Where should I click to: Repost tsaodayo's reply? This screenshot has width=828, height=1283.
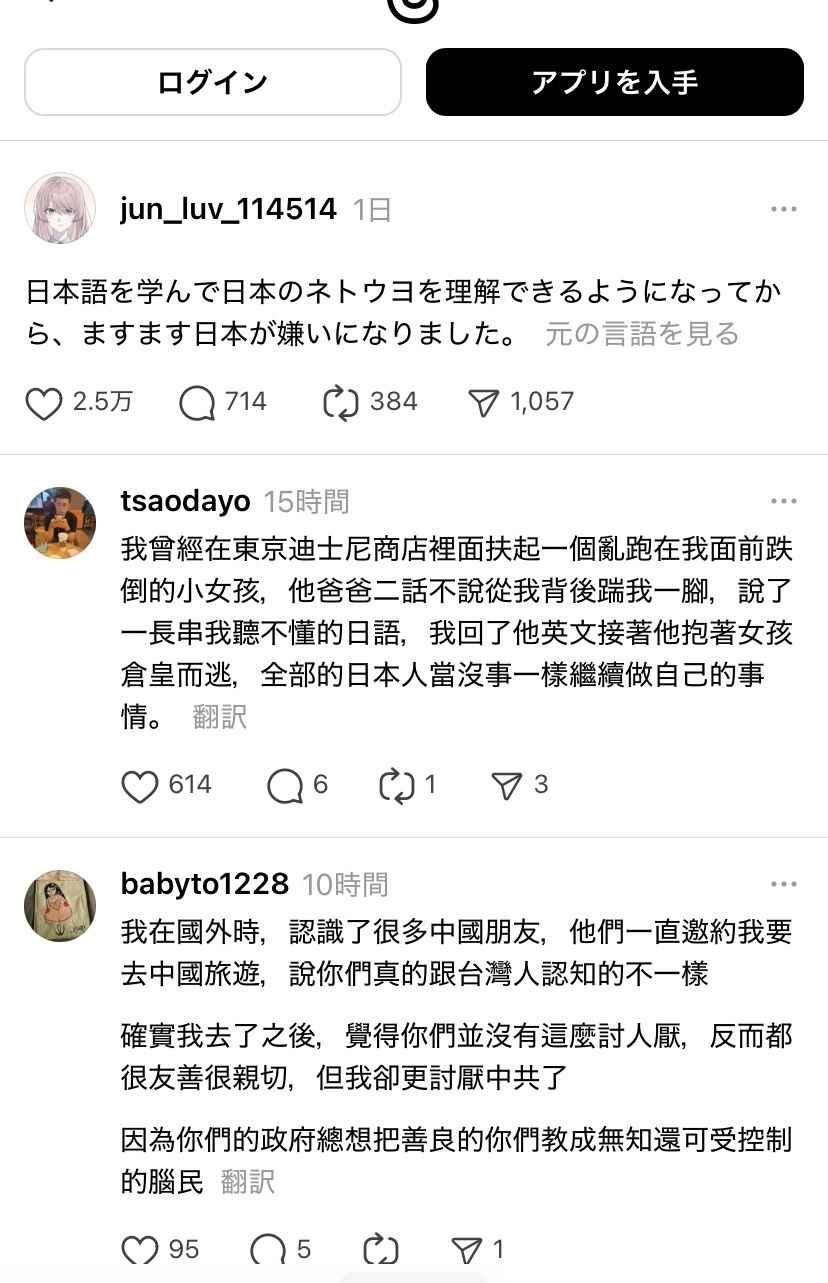[x=397, y=786]
